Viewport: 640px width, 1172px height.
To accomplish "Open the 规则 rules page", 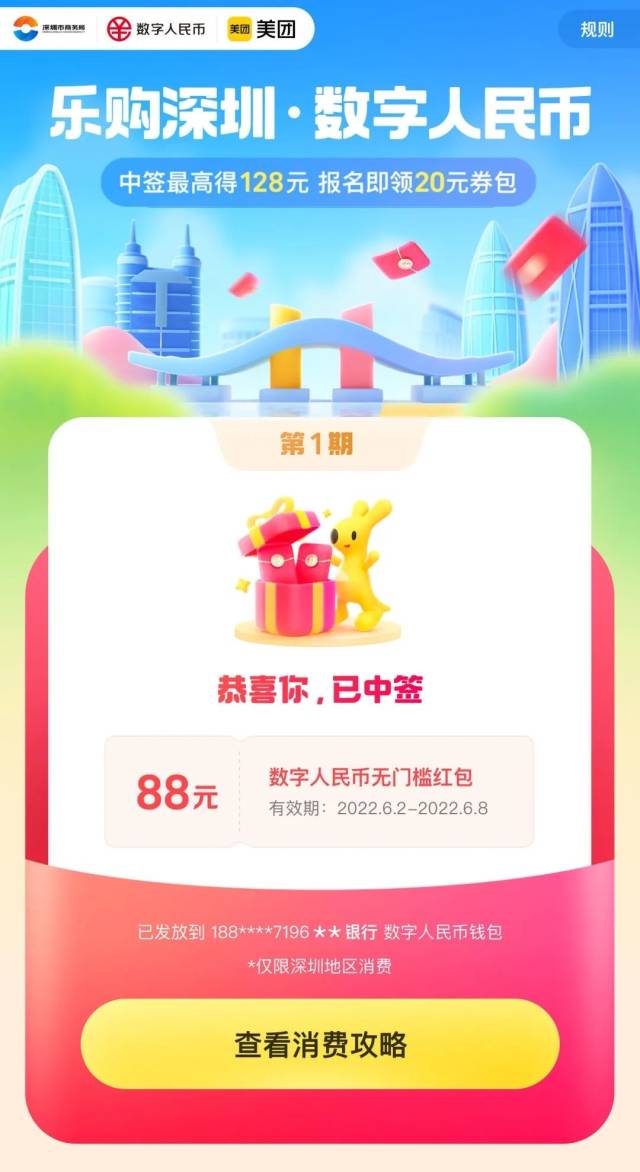I will pyautogui.click(x=597, y=29).
